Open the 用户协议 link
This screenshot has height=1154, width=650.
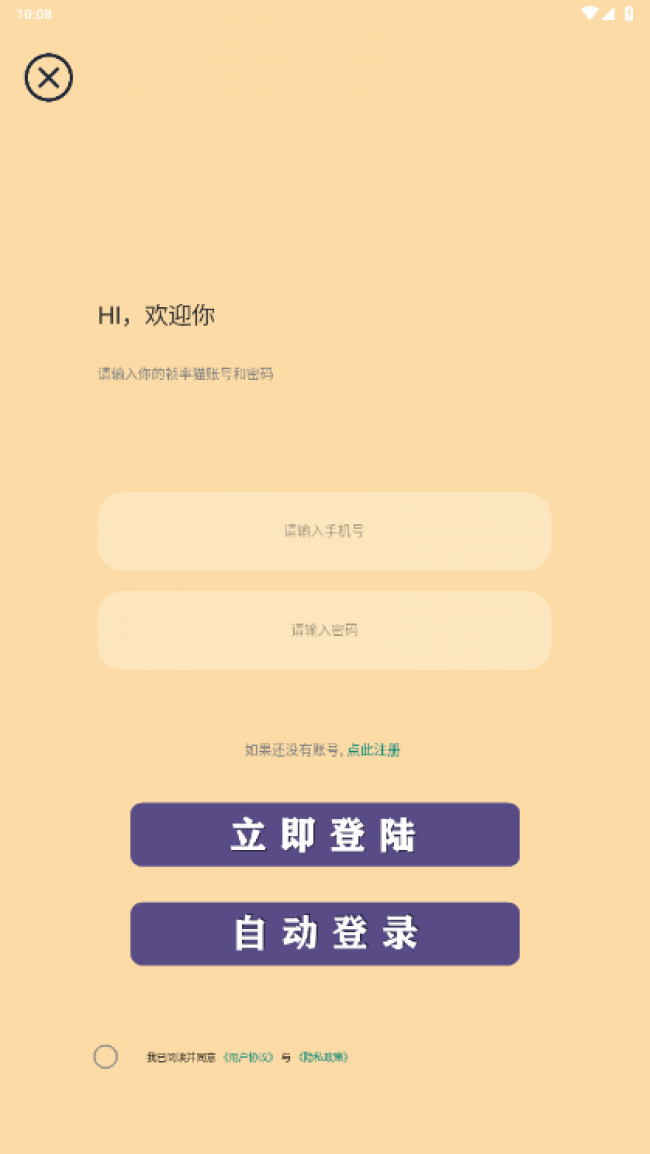pos(248,1057)
